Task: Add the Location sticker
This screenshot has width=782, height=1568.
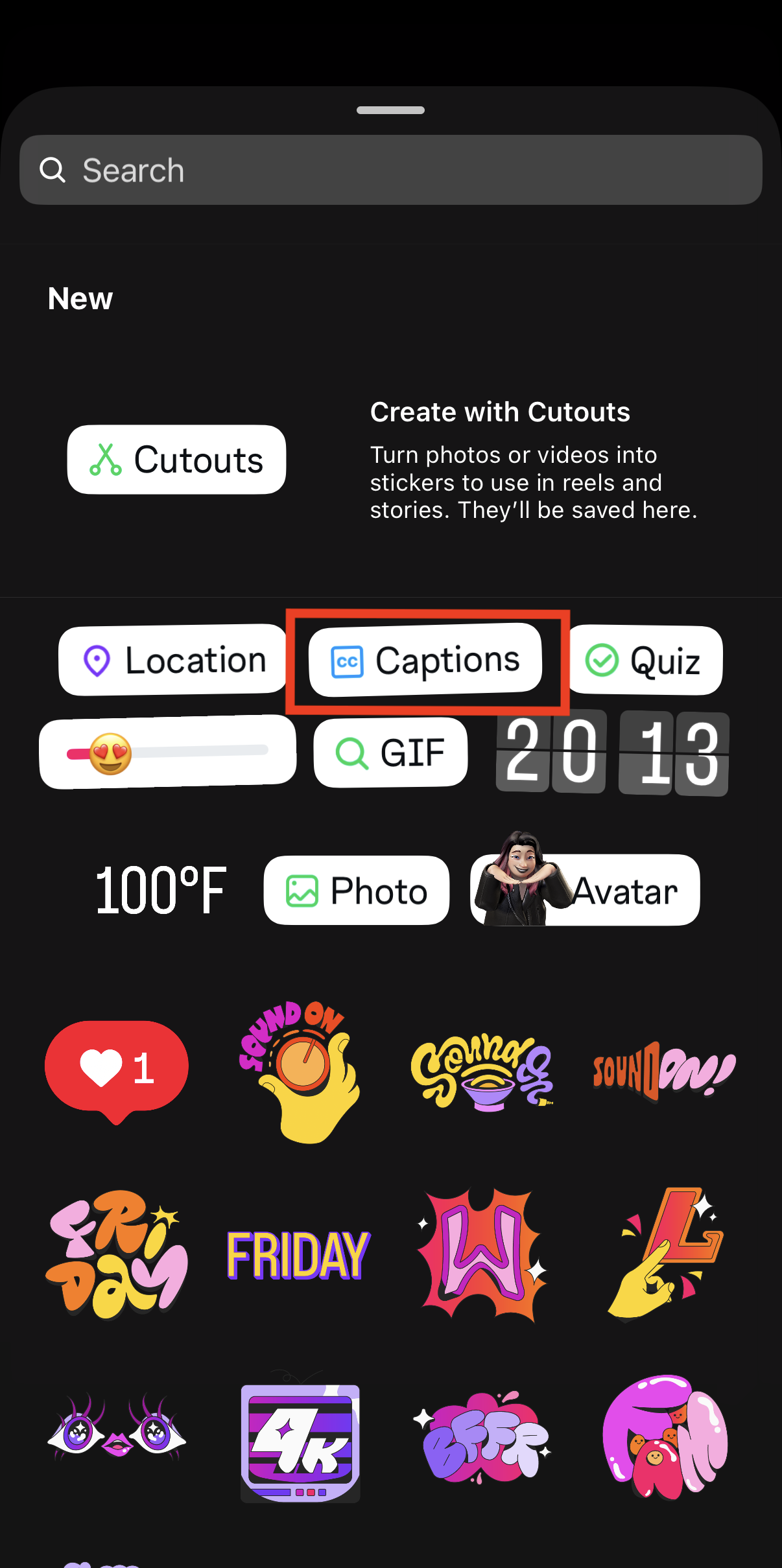Action: pyautogui.click(x=173, y=661)
